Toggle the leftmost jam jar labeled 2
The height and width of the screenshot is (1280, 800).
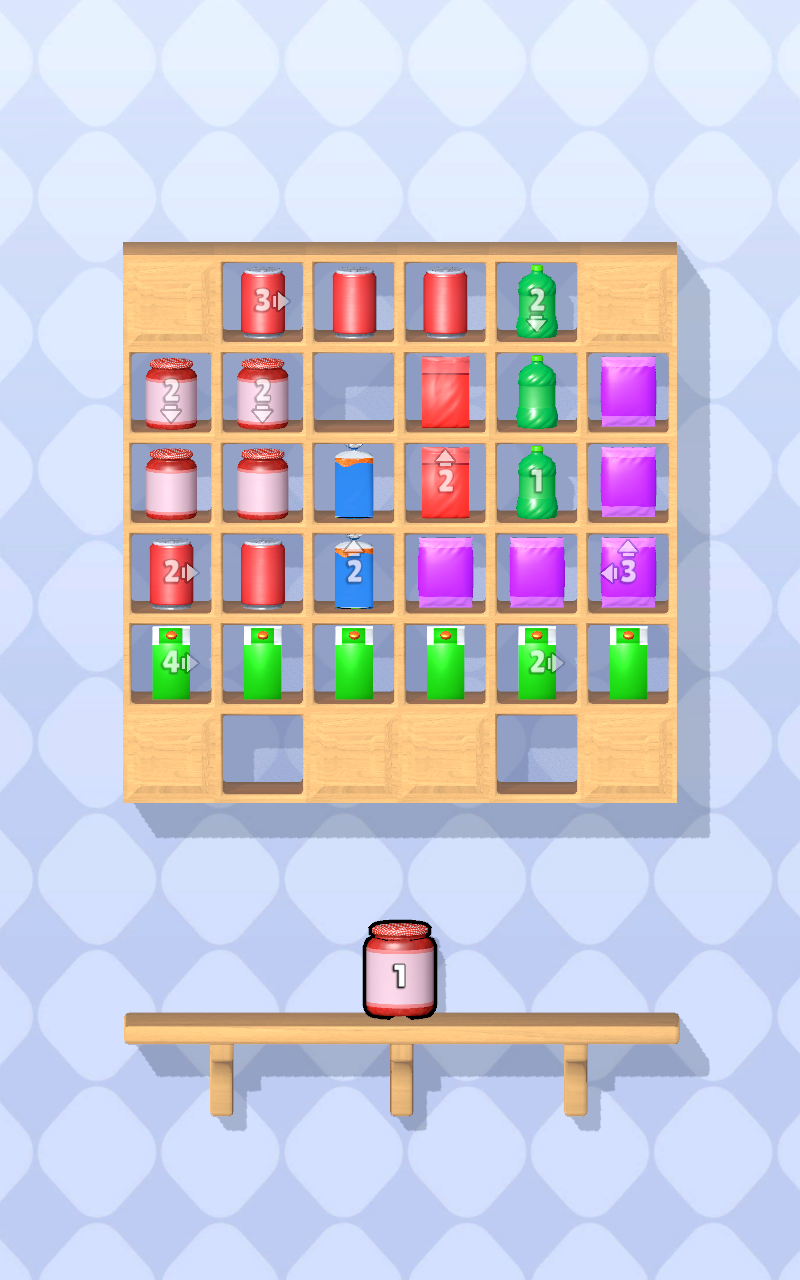point(172,390)
